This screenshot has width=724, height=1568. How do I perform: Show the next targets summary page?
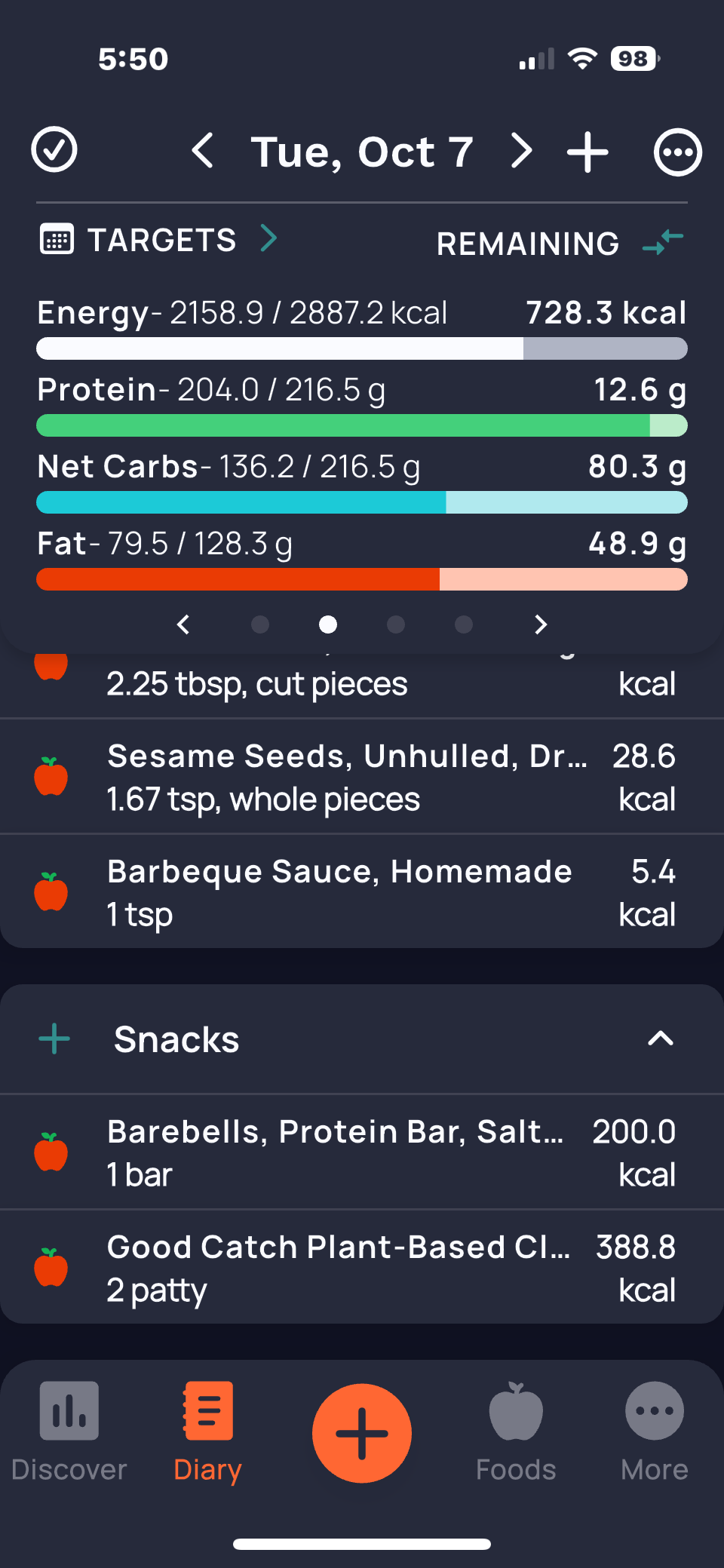tap(540, 624)
